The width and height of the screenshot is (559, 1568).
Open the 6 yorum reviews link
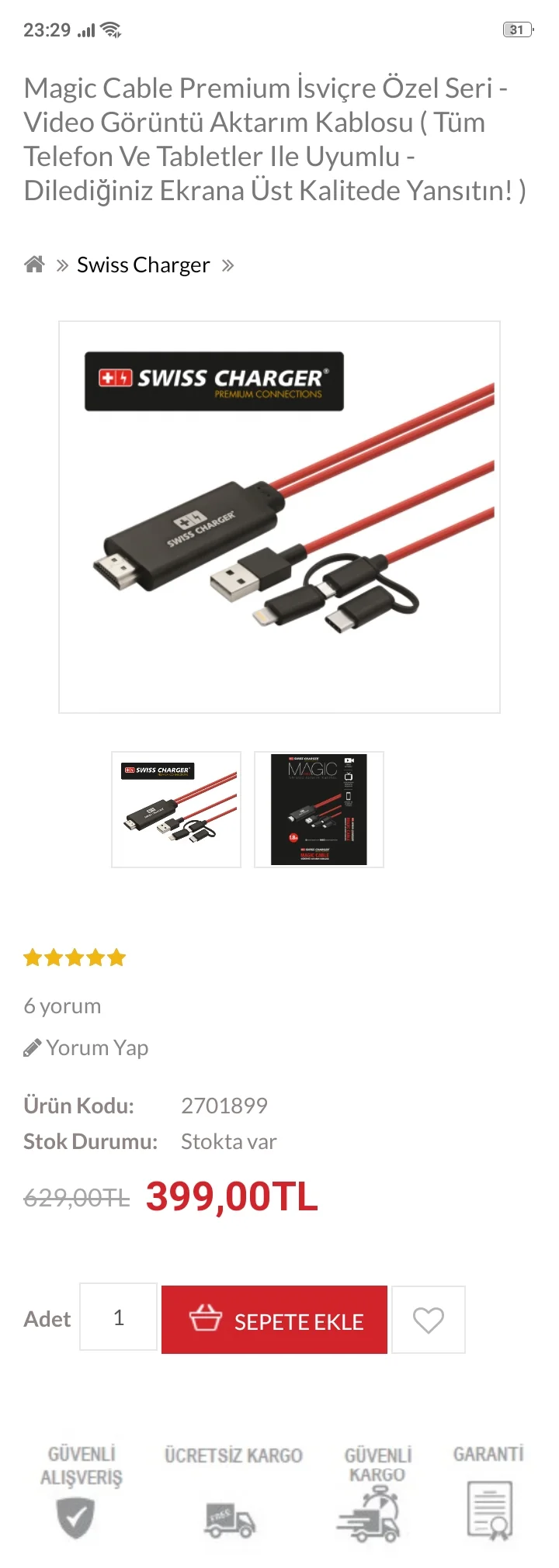62,1006
